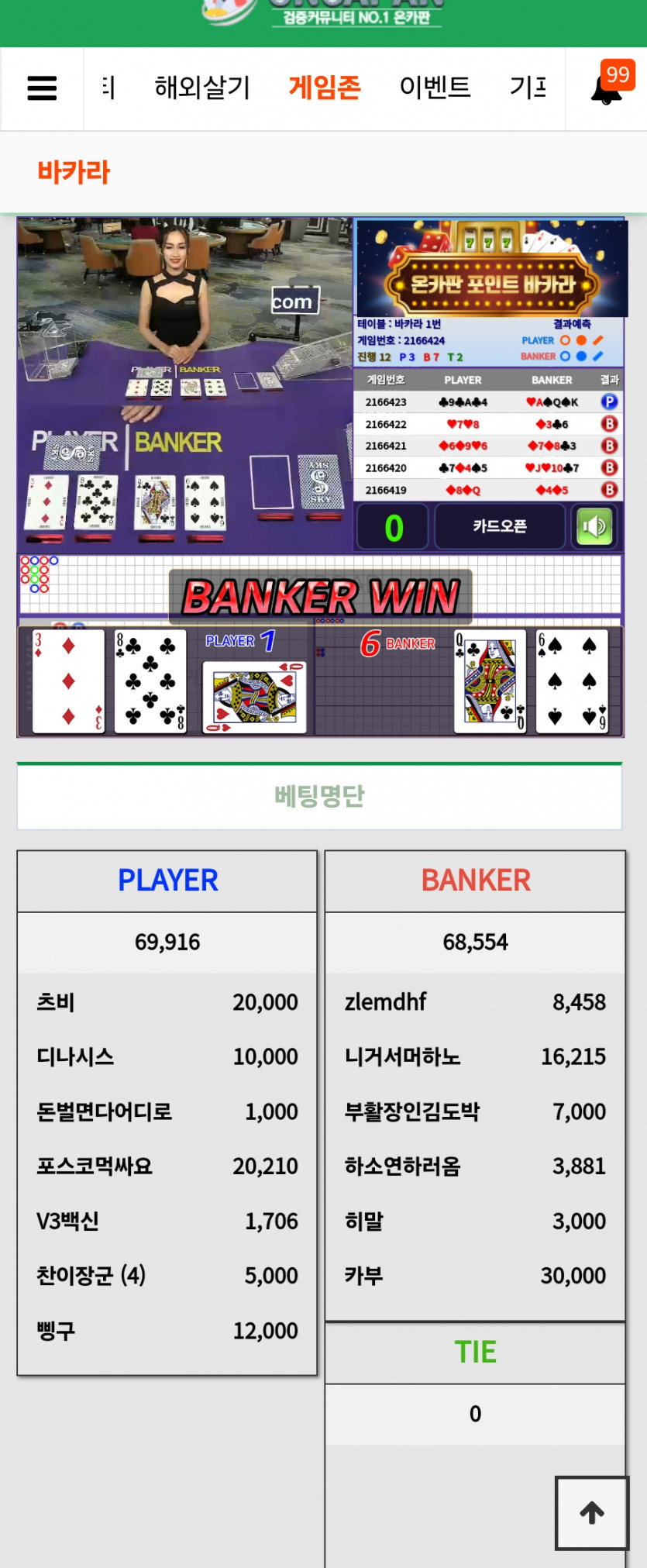Open the hamburger menu

tap(42, 88)
